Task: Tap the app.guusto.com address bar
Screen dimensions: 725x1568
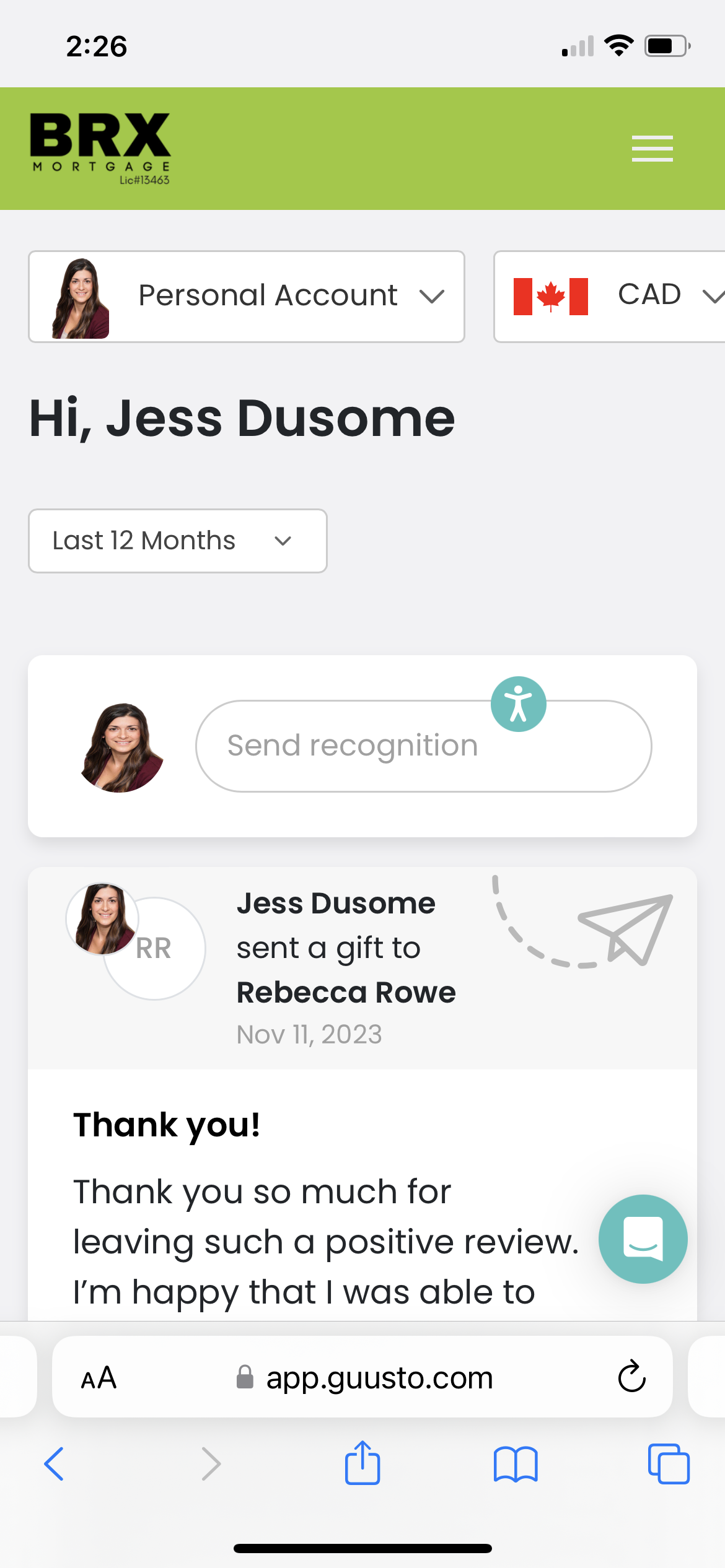Action: 362,1377
